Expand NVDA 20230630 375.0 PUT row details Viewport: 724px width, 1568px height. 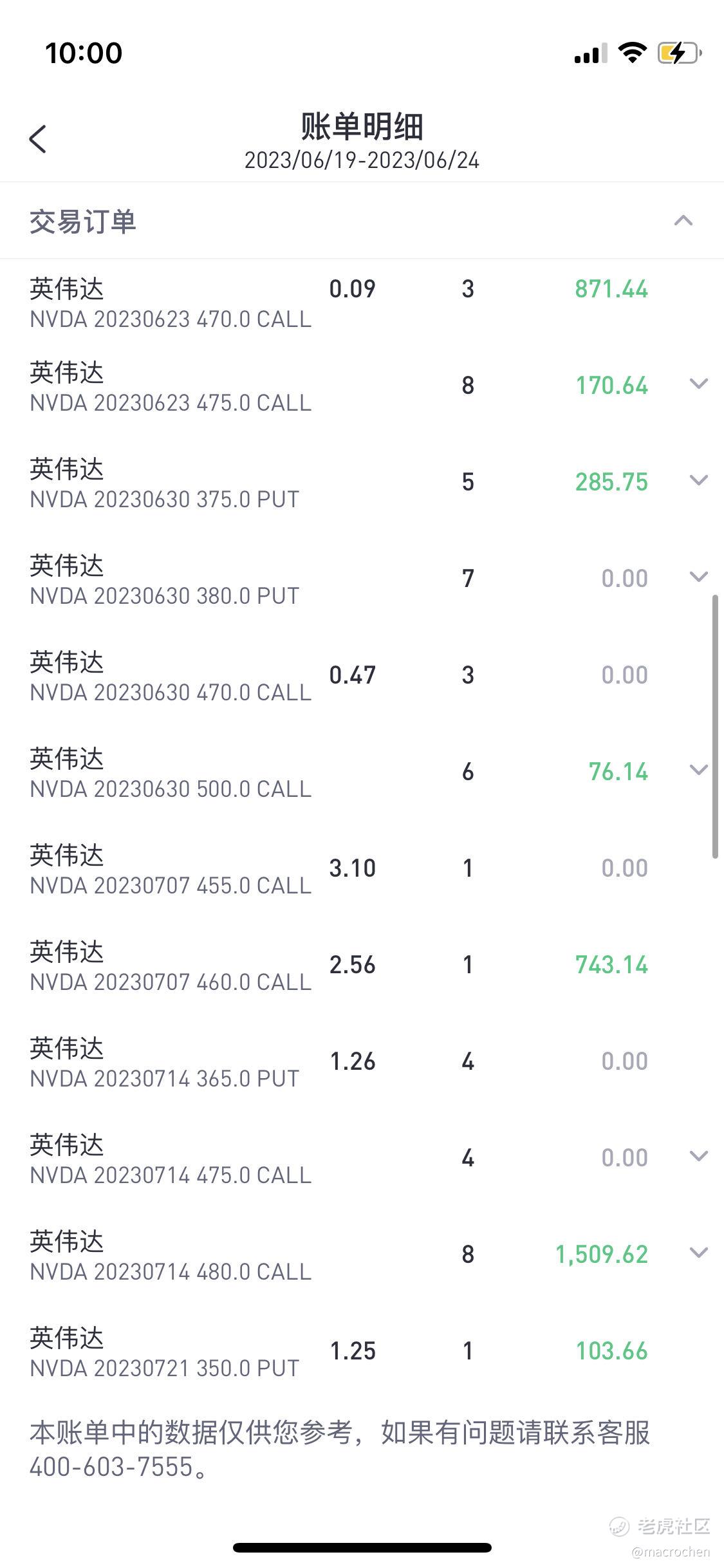tap(698, 481)
